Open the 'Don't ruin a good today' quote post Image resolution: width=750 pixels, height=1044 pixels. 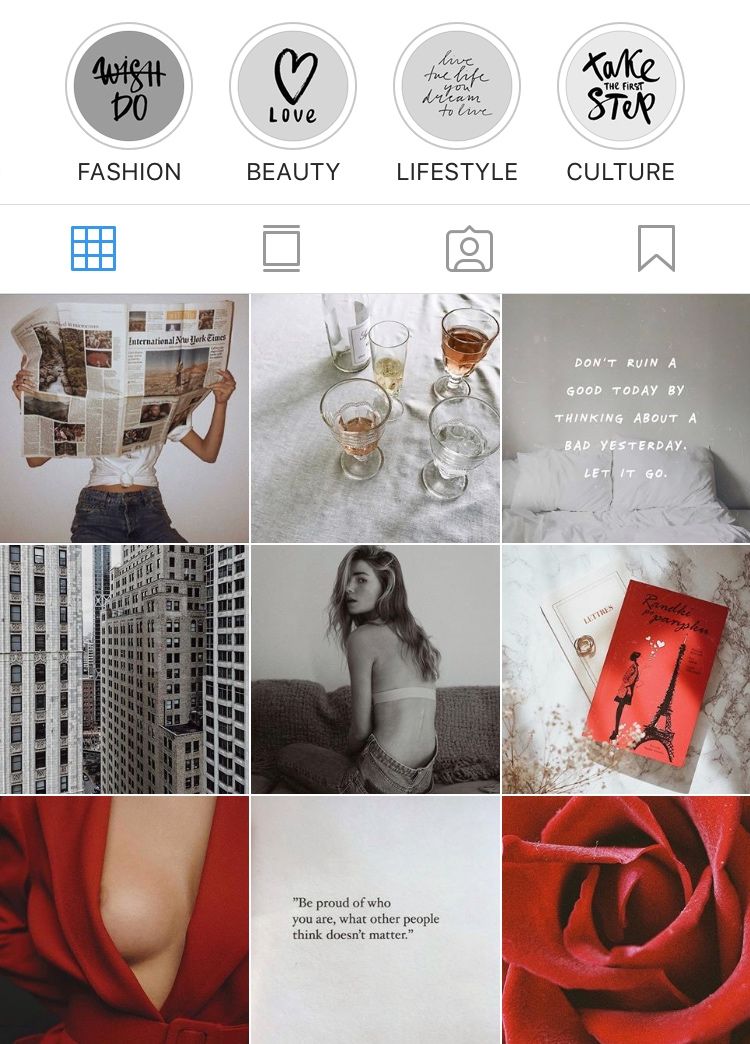click(626, 418)
